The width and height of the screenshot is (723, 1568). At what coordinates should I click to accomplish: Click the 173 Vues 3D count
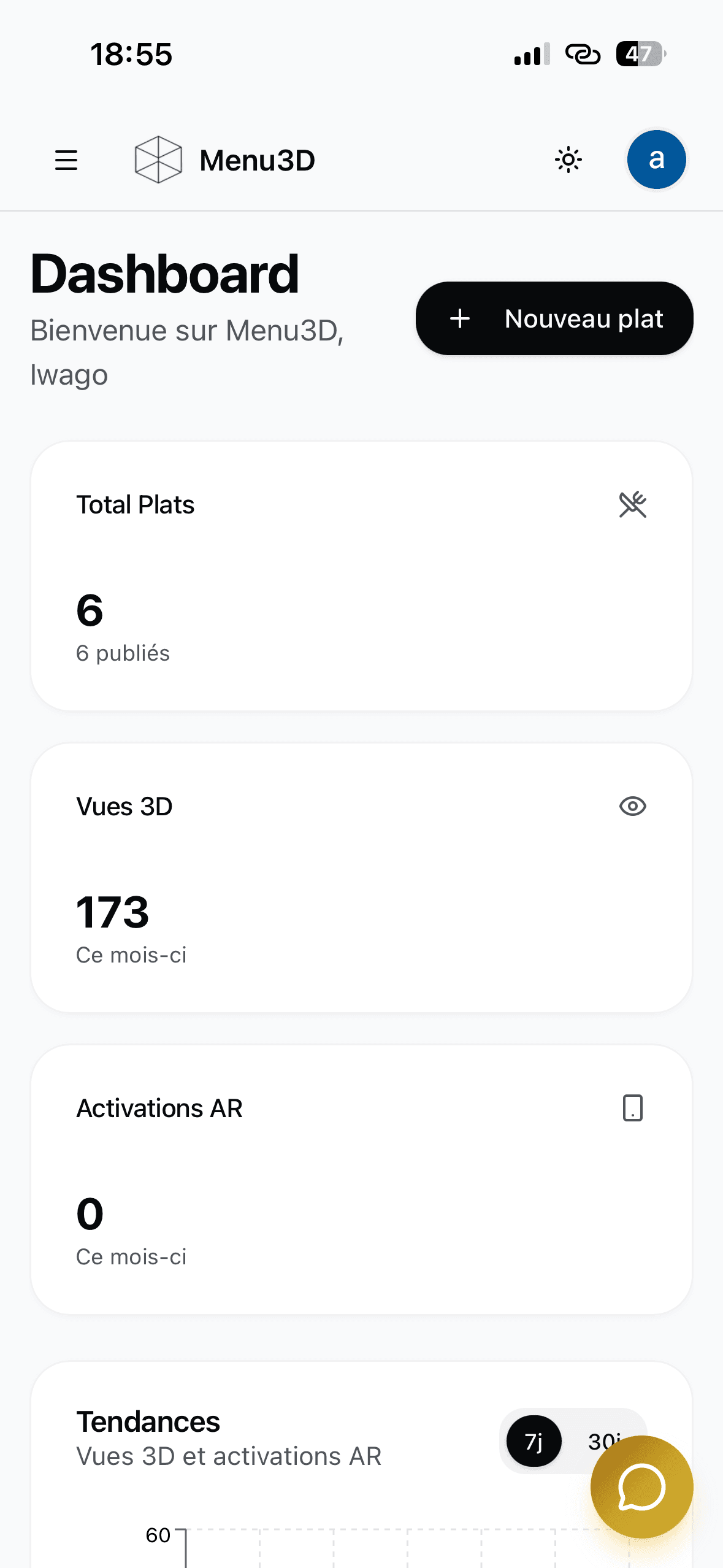point(112,912)
